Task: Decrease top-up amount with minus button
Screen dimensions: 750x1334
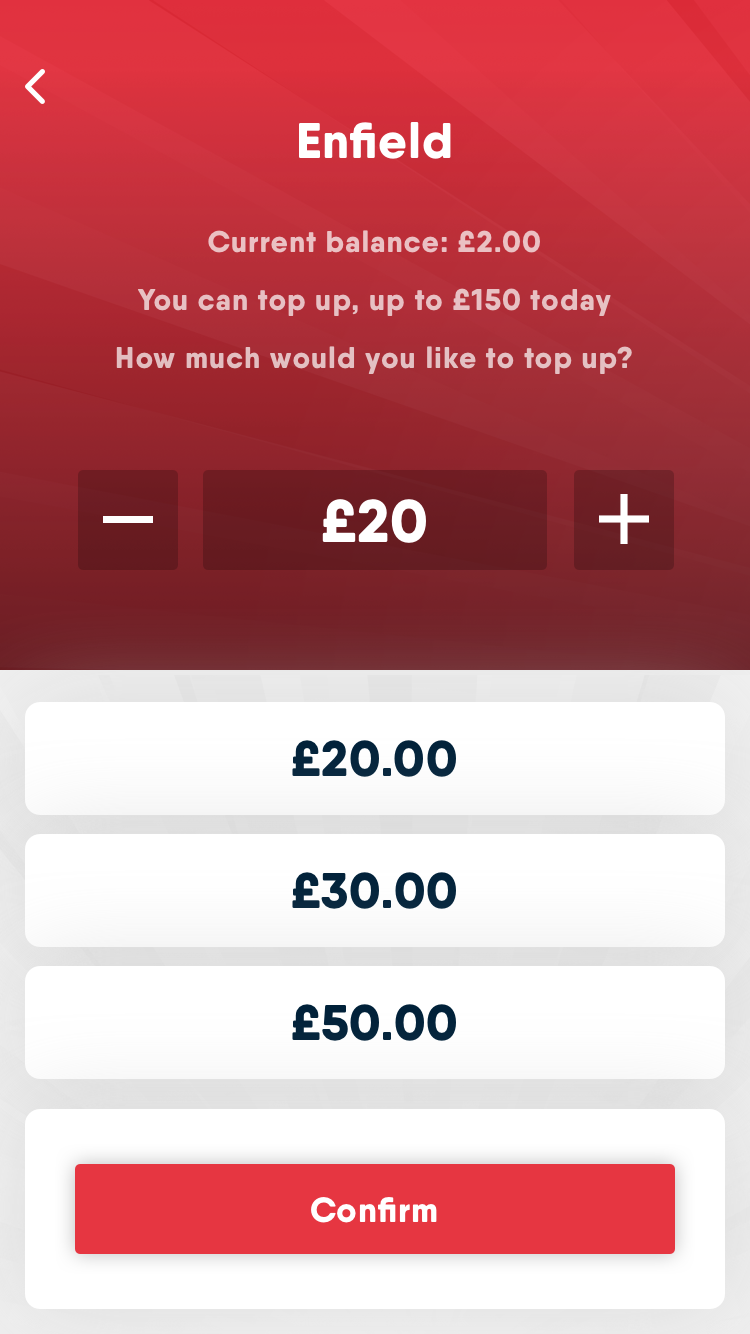Action: [x=128, y=520]
